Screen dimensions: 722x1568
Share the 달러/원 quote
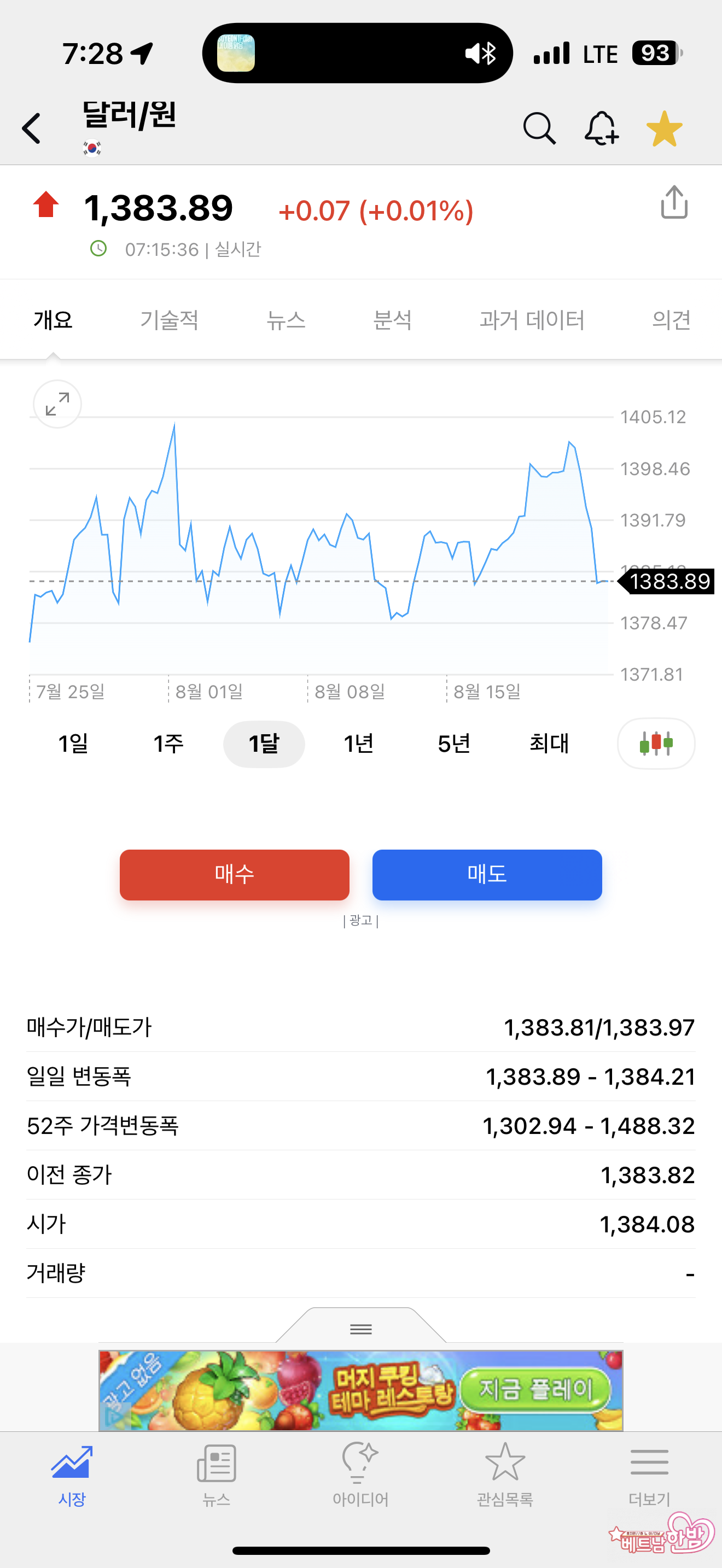coord(674,202)
